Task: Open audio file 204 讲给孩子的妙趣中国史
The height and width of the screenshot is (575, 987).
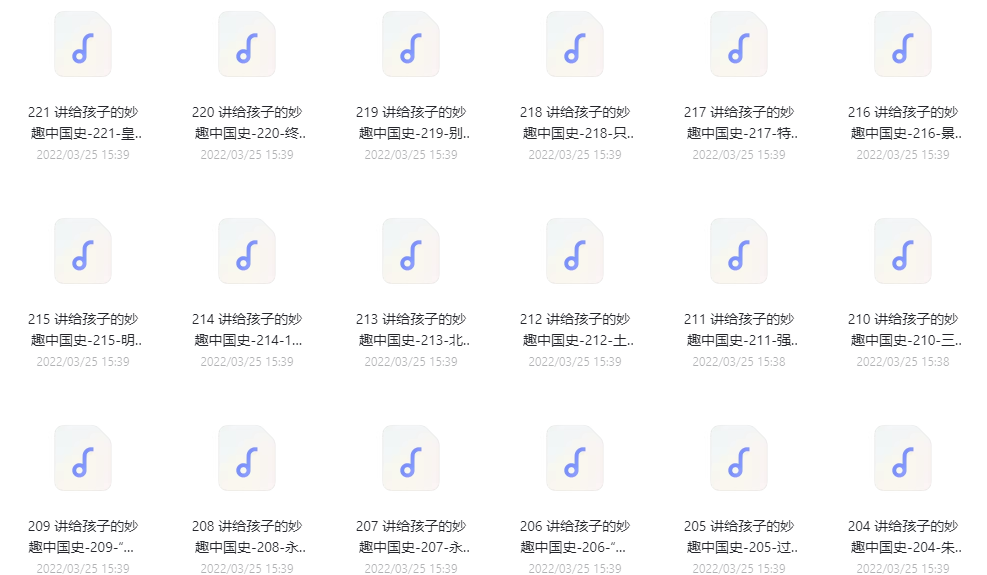Action: pos(903,459)
